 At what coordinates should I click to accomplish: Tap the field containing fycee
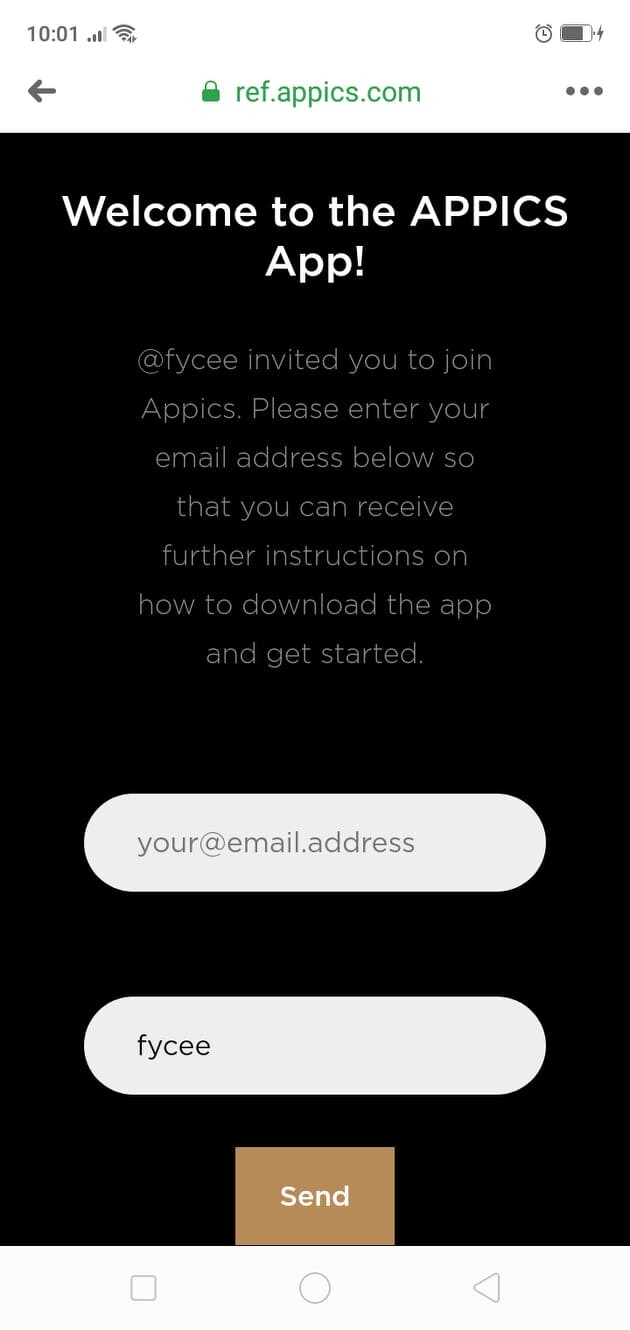pyautogui.click(x=315, y=1045)
